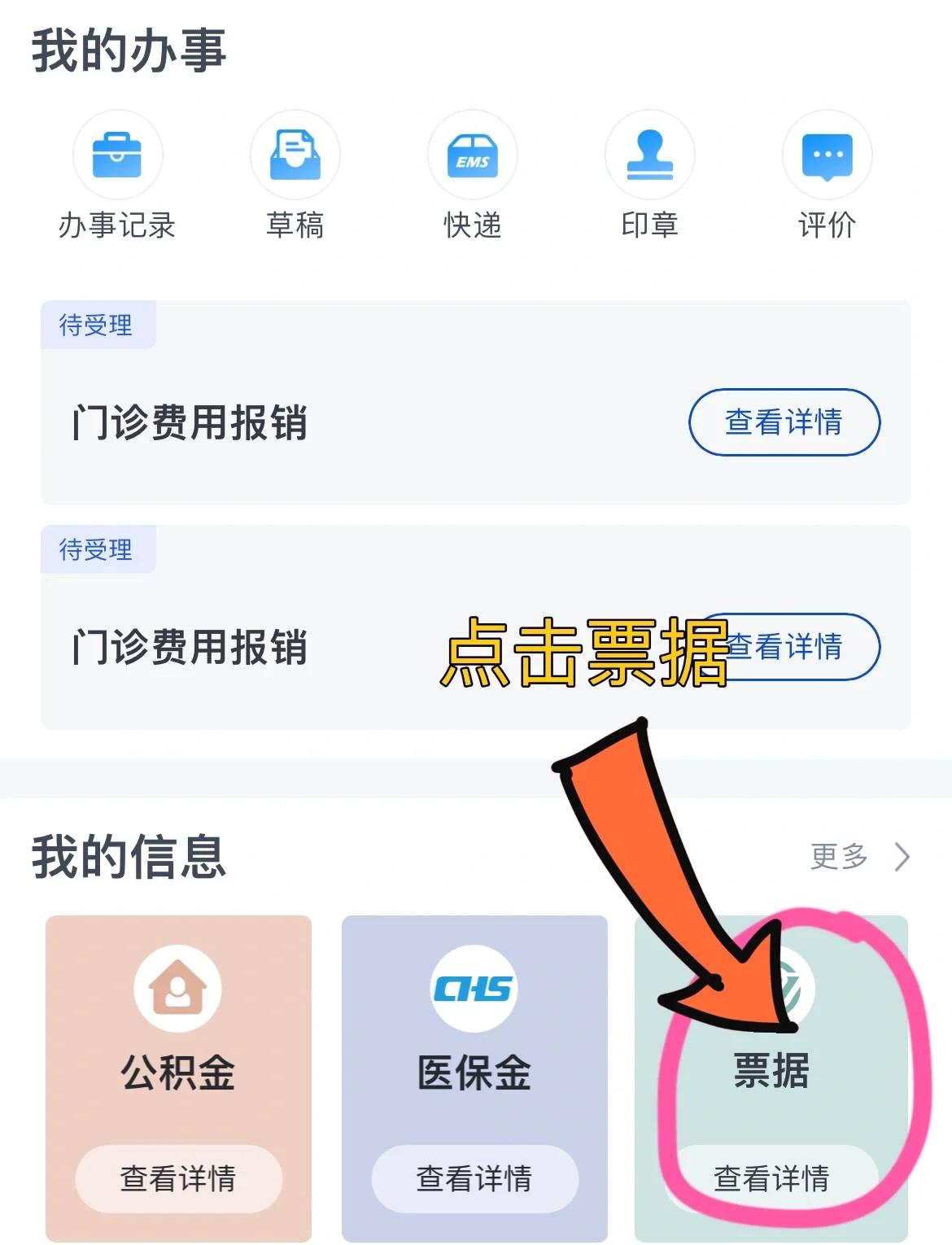Select the EMS 快递 delivery icon
Screen dimensions: 952x1245
(474, 155)
